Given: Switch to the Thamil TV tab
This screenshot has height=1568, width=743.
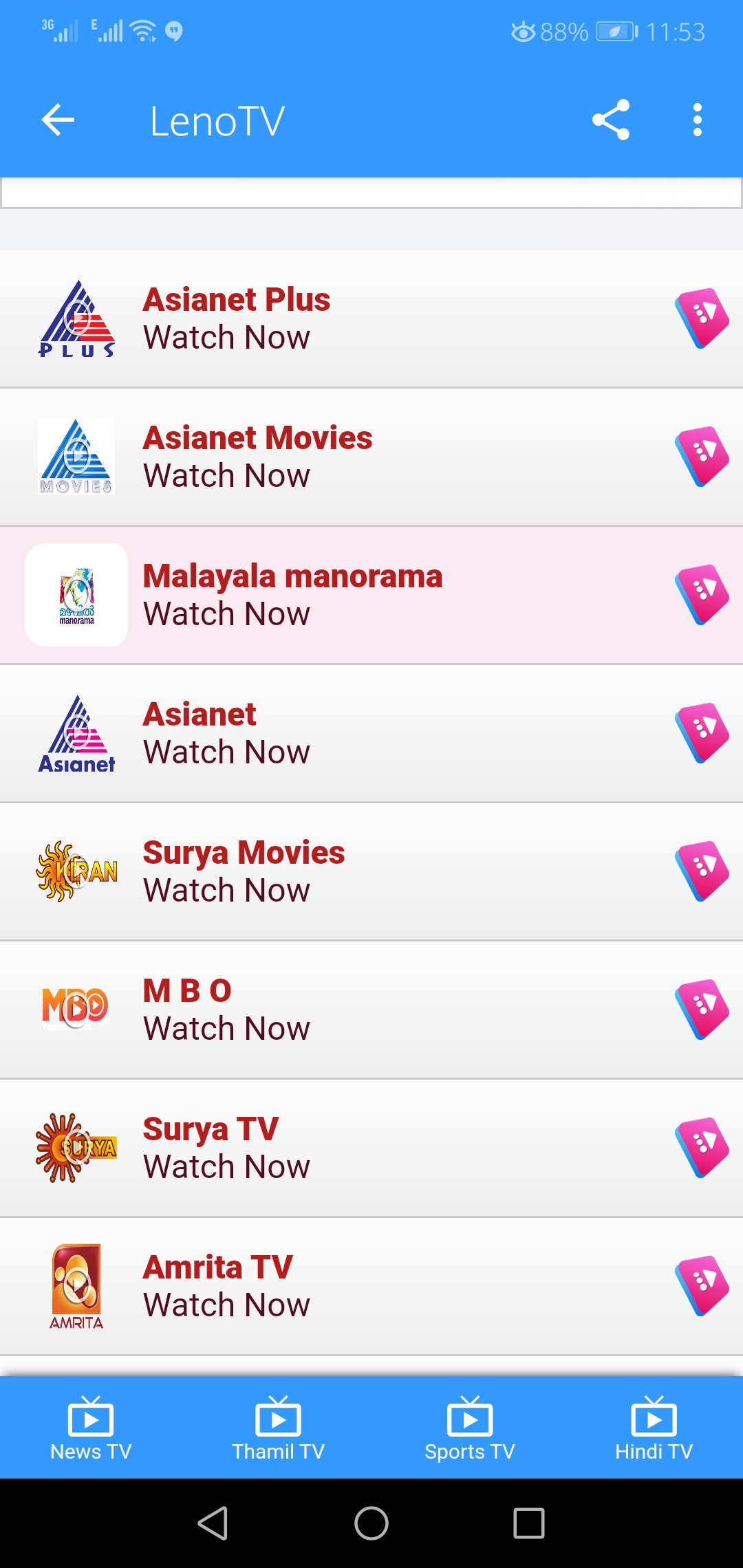Looking at the screenshot, I should [x=278, y=1428].
